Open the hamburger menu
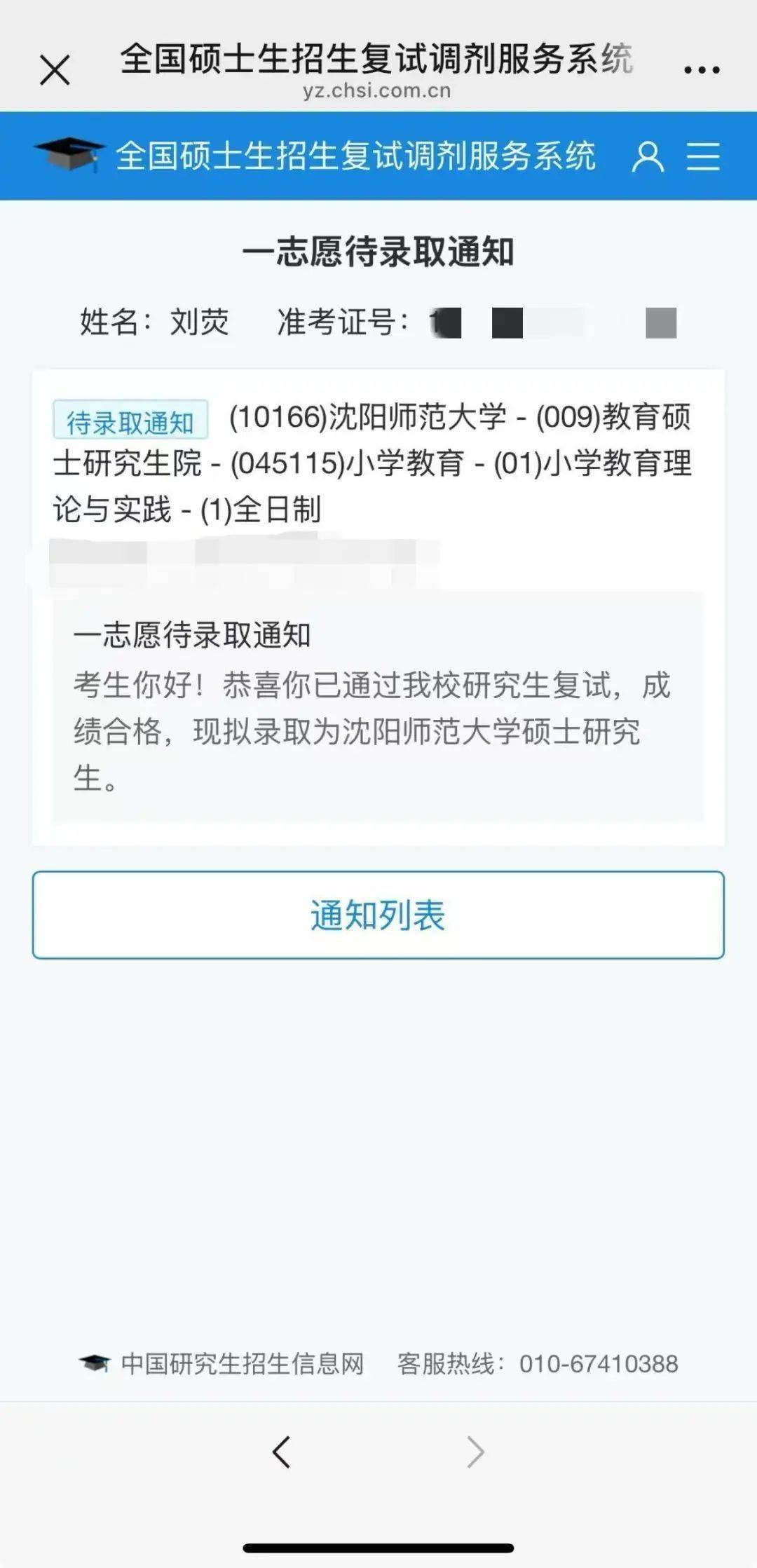Viewport: 757px width, 1568px height. [x=703, y=156]
